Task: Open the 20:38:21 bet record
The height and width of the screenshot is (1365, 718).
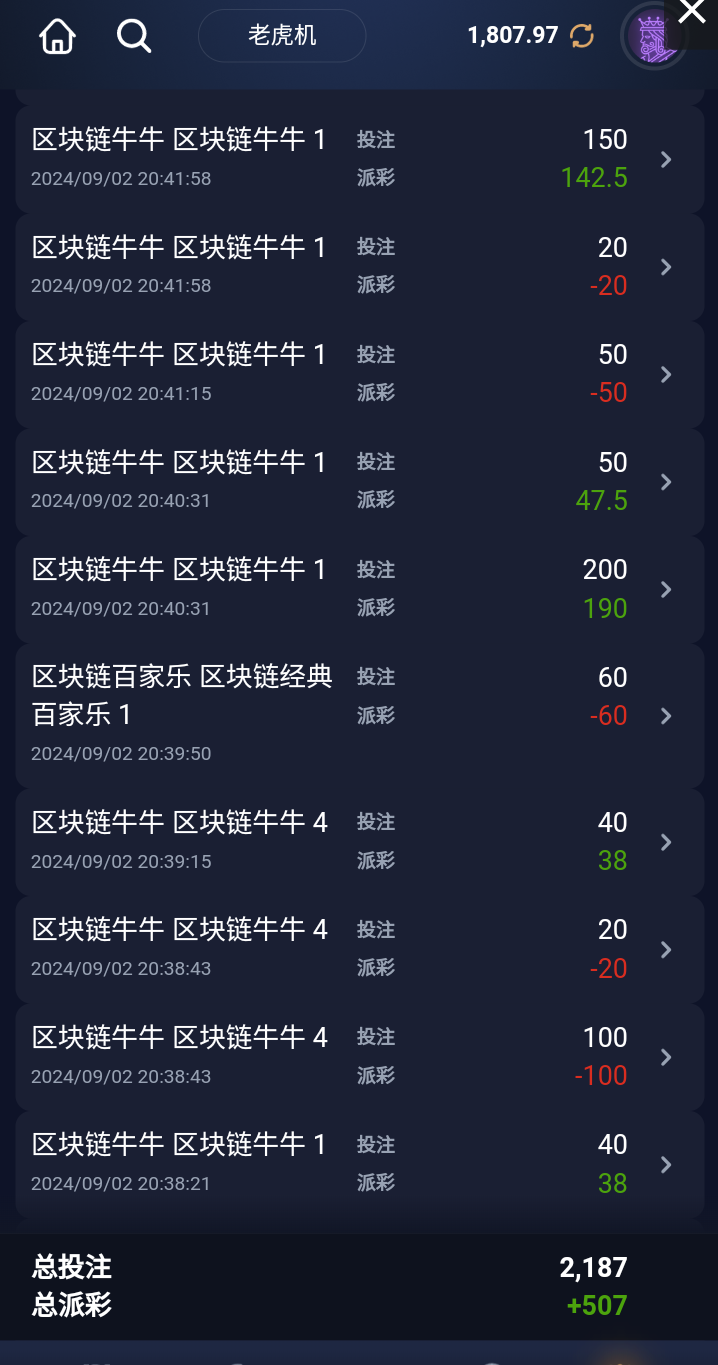Action: pos(359,1164)
